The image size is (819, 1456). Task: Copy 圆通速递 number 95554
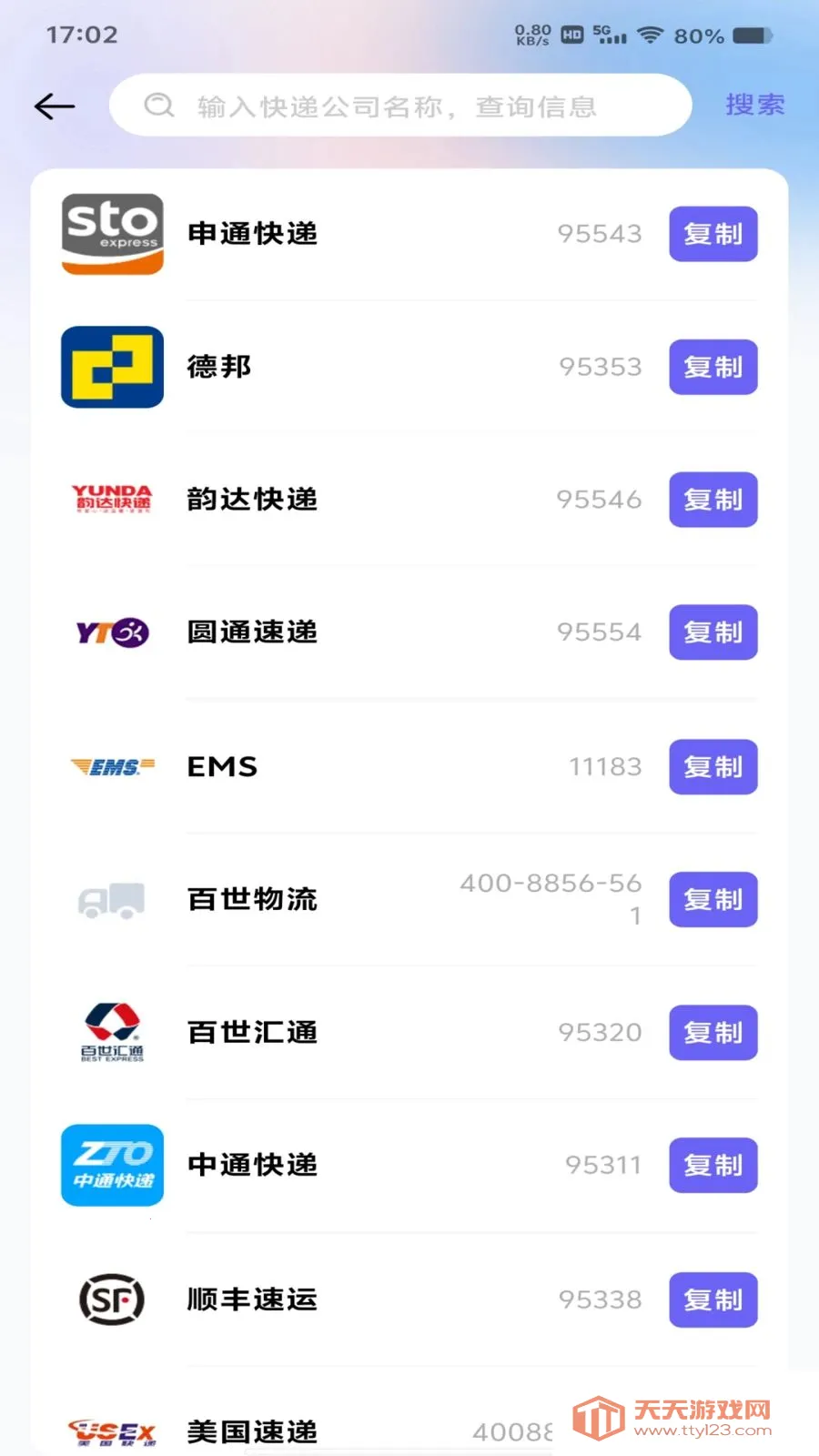(713, 632)
